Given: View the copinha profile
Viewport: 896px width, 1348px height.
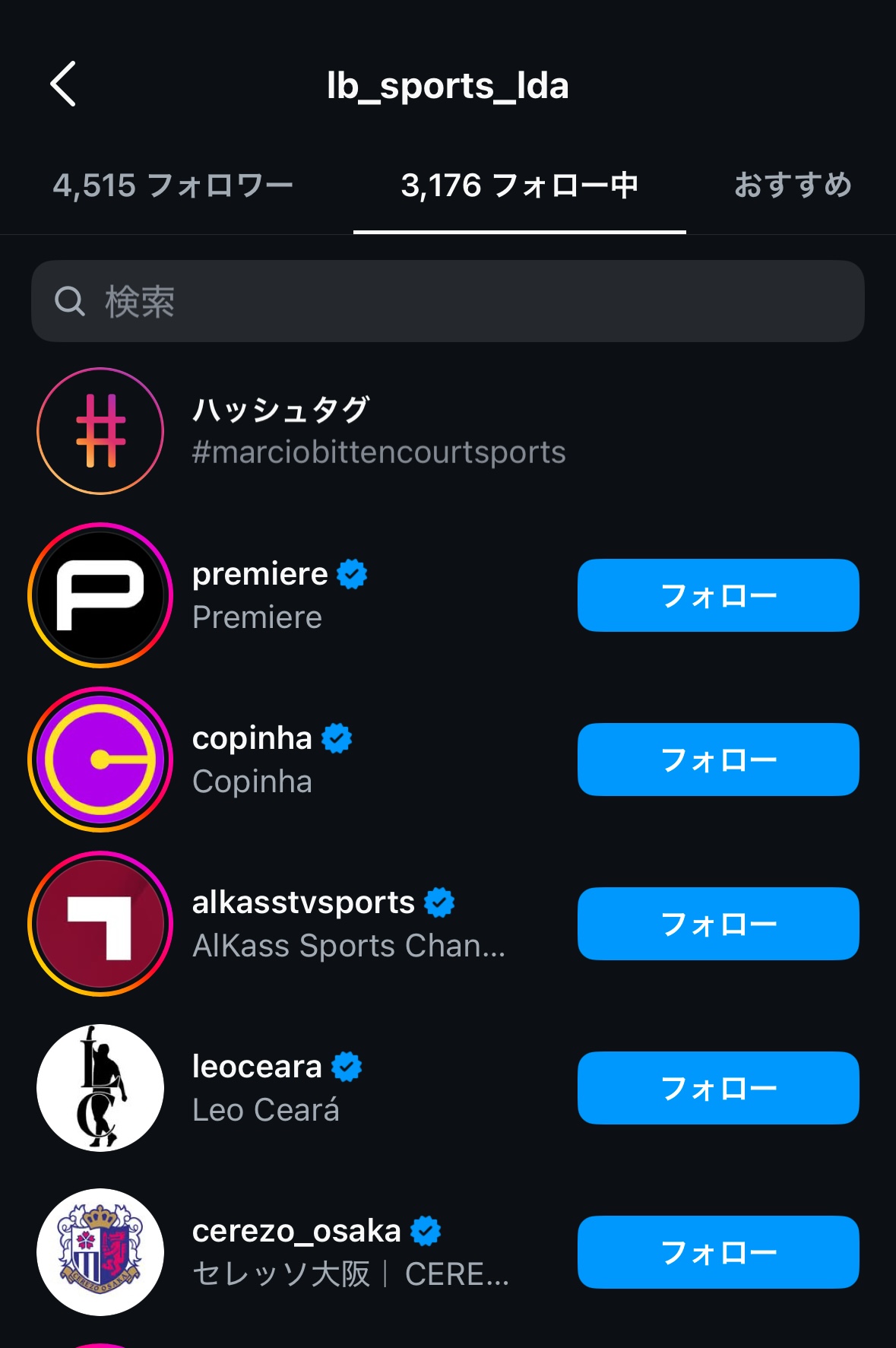Looking at the screenshot, I should click(252, 739).
